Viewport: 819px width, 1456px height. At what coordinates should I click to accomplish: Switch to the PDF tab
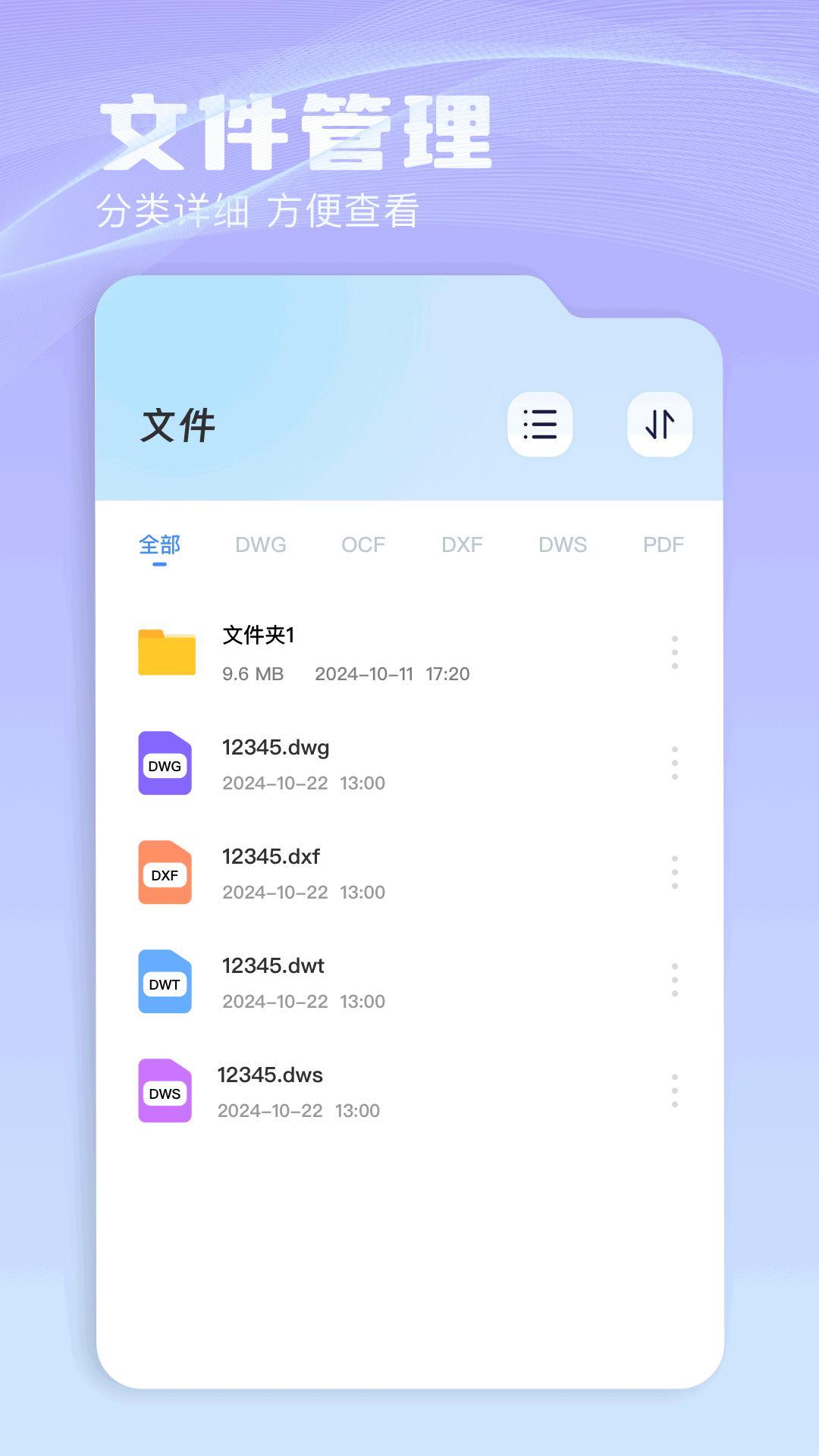pos(664,544)
